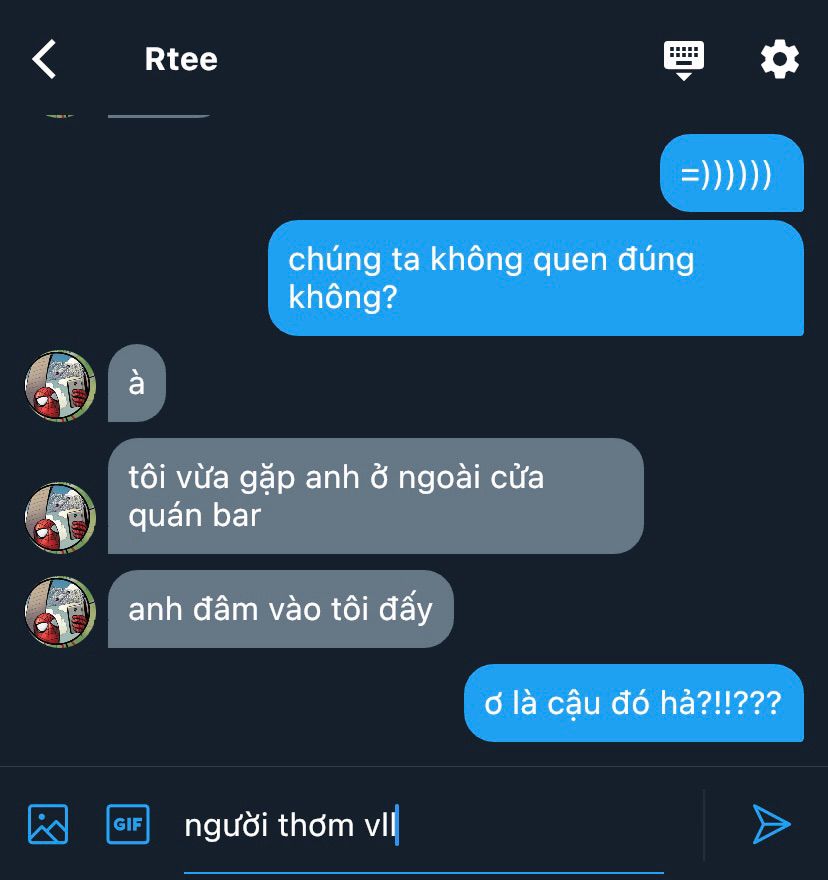Focus the message field with "người thơm vll"
828x880 pixels.
(420, 826)
